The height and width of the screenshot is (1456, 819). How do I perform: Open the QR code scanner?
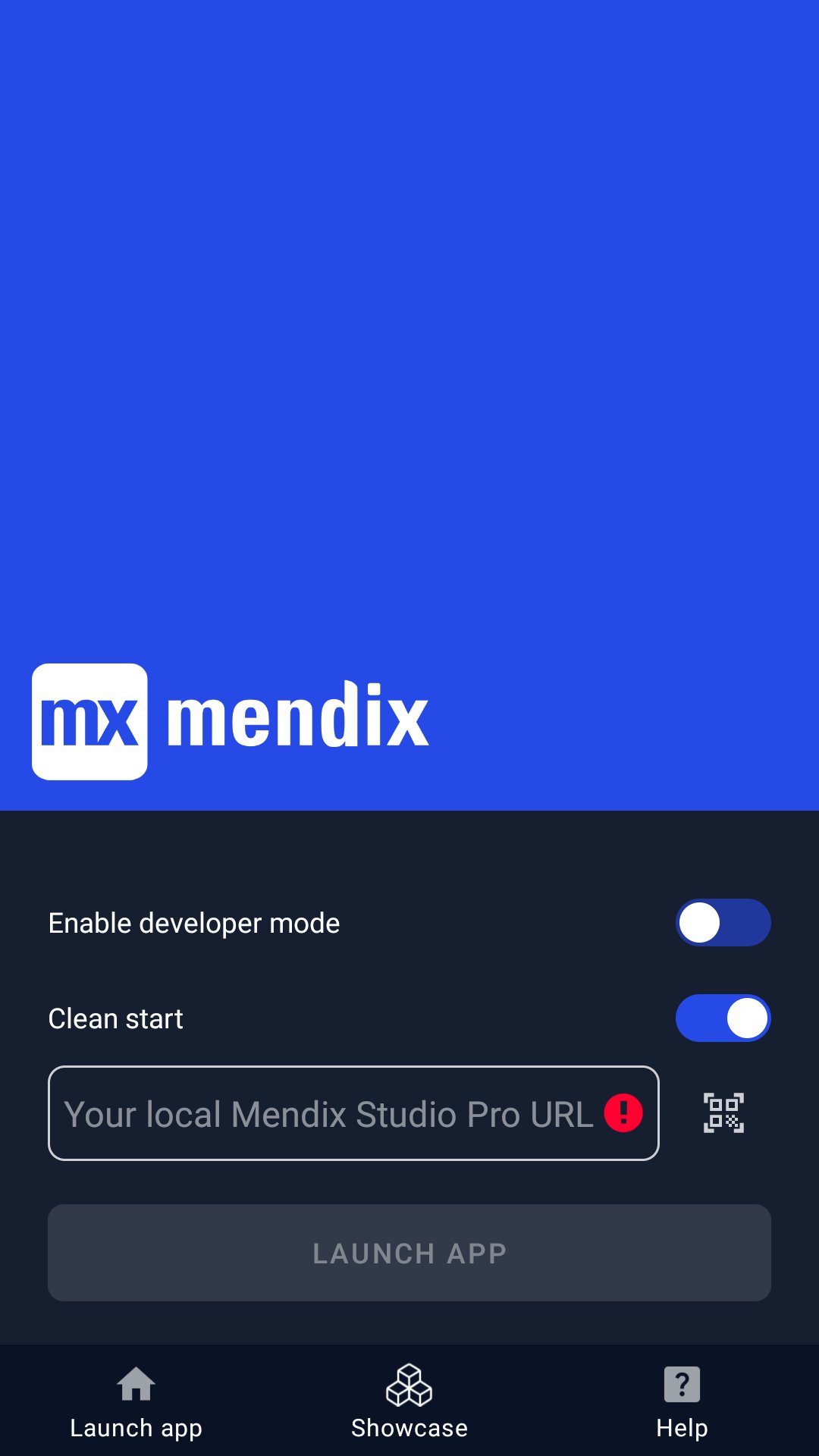tap(723, 1113)
